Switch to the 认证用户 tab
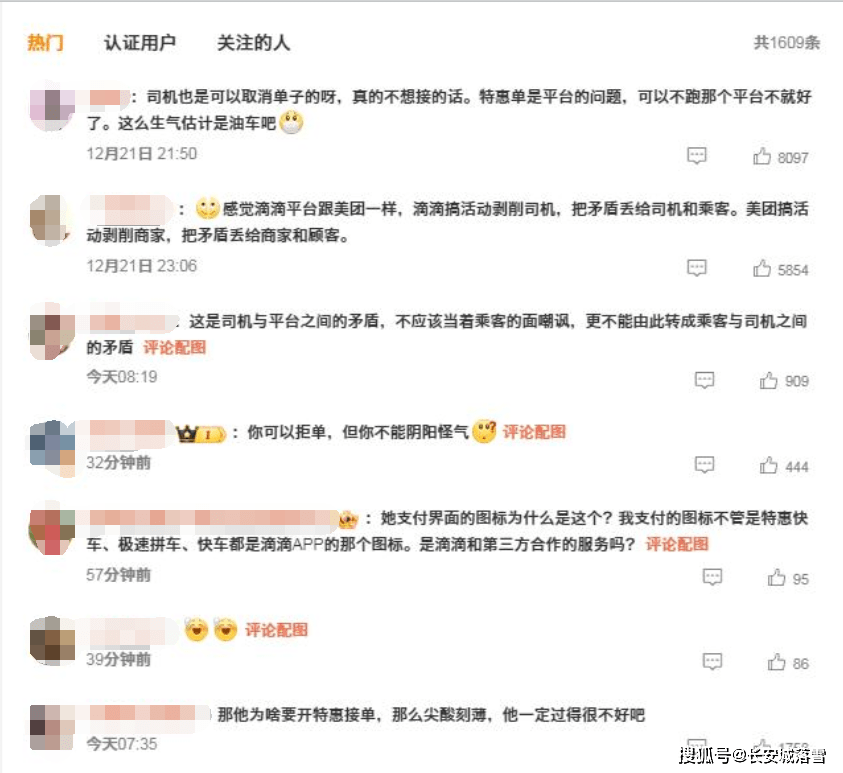 pos(140,43)
